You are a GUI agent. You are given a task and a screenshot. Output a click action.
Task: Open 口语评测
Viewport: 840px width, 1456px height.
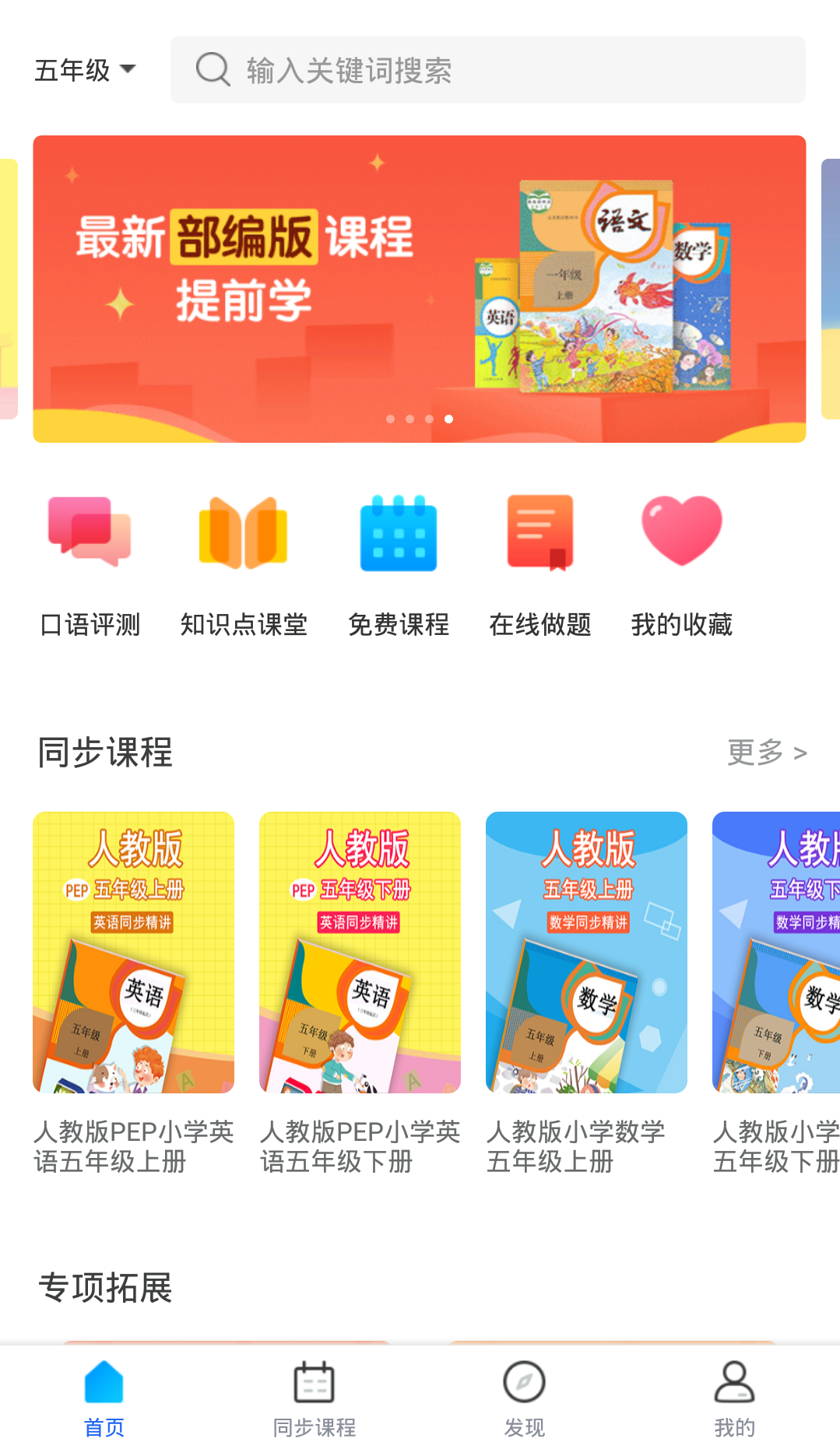click(x=90, y=566)
